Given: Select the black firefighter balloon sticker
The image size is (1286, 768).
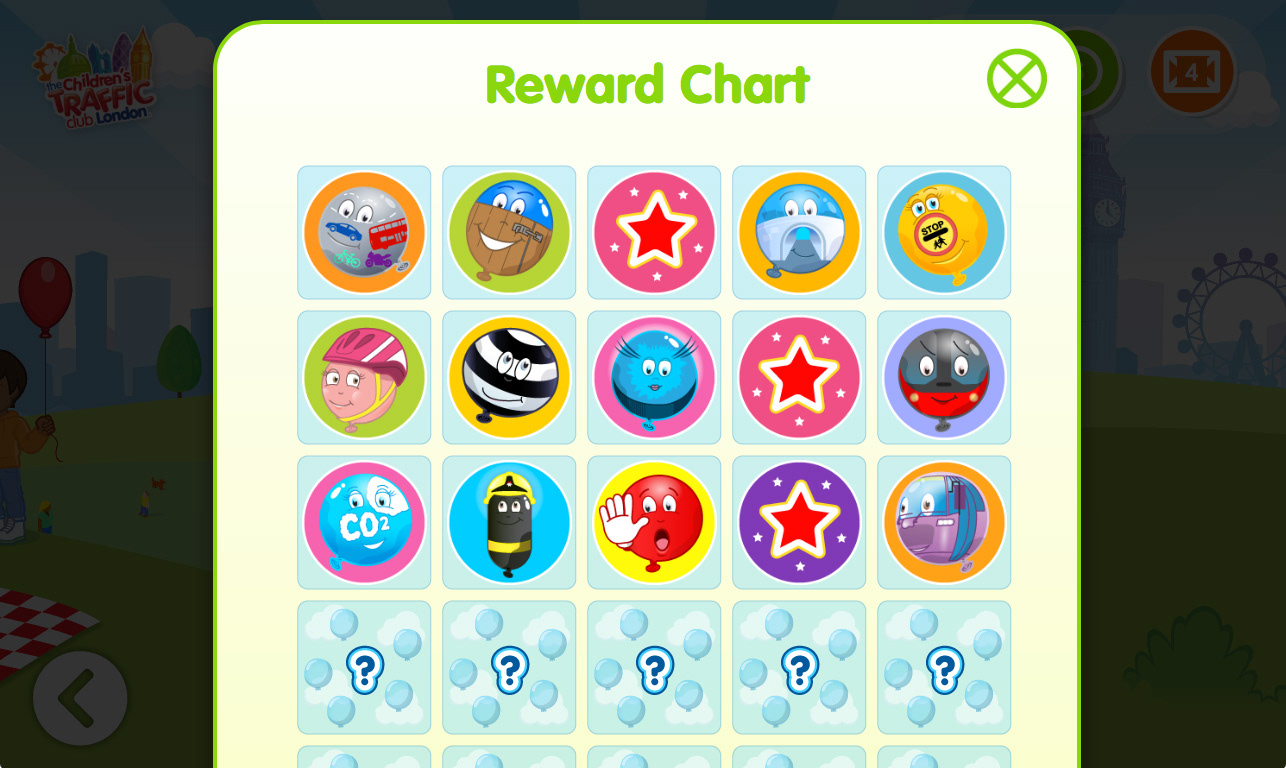Looking at the screenshot, I should 509,522.
